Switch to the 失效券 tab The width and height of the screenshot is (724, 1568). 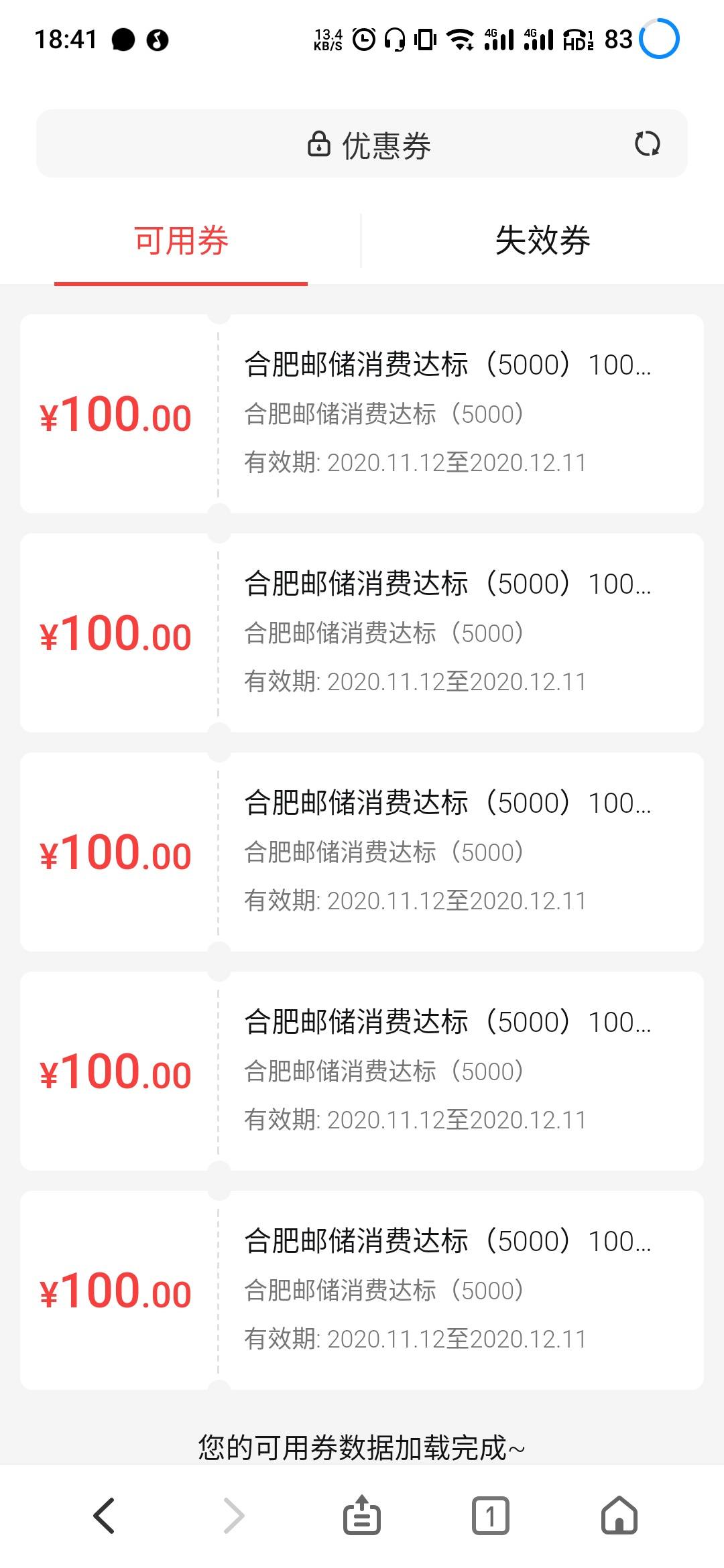[542, 241]
